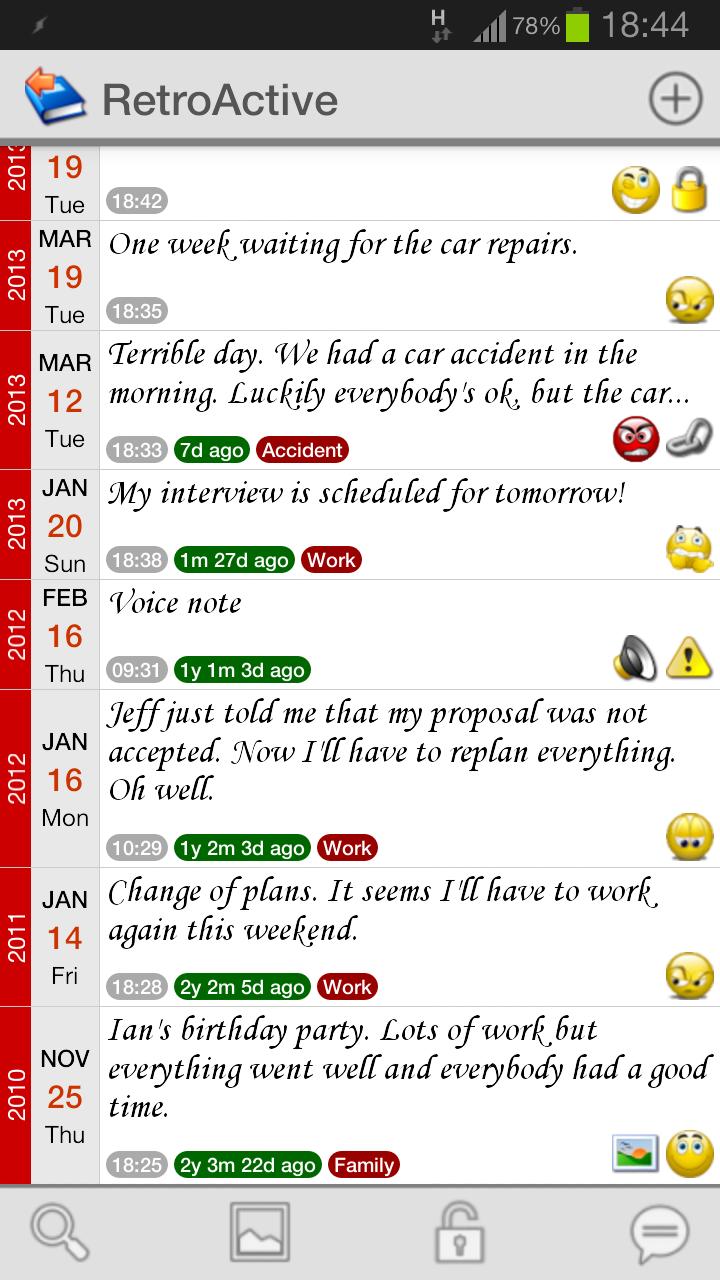The image size is (720, 1280).
Task: Add a new diary entry
Action: tap(675, 99)
